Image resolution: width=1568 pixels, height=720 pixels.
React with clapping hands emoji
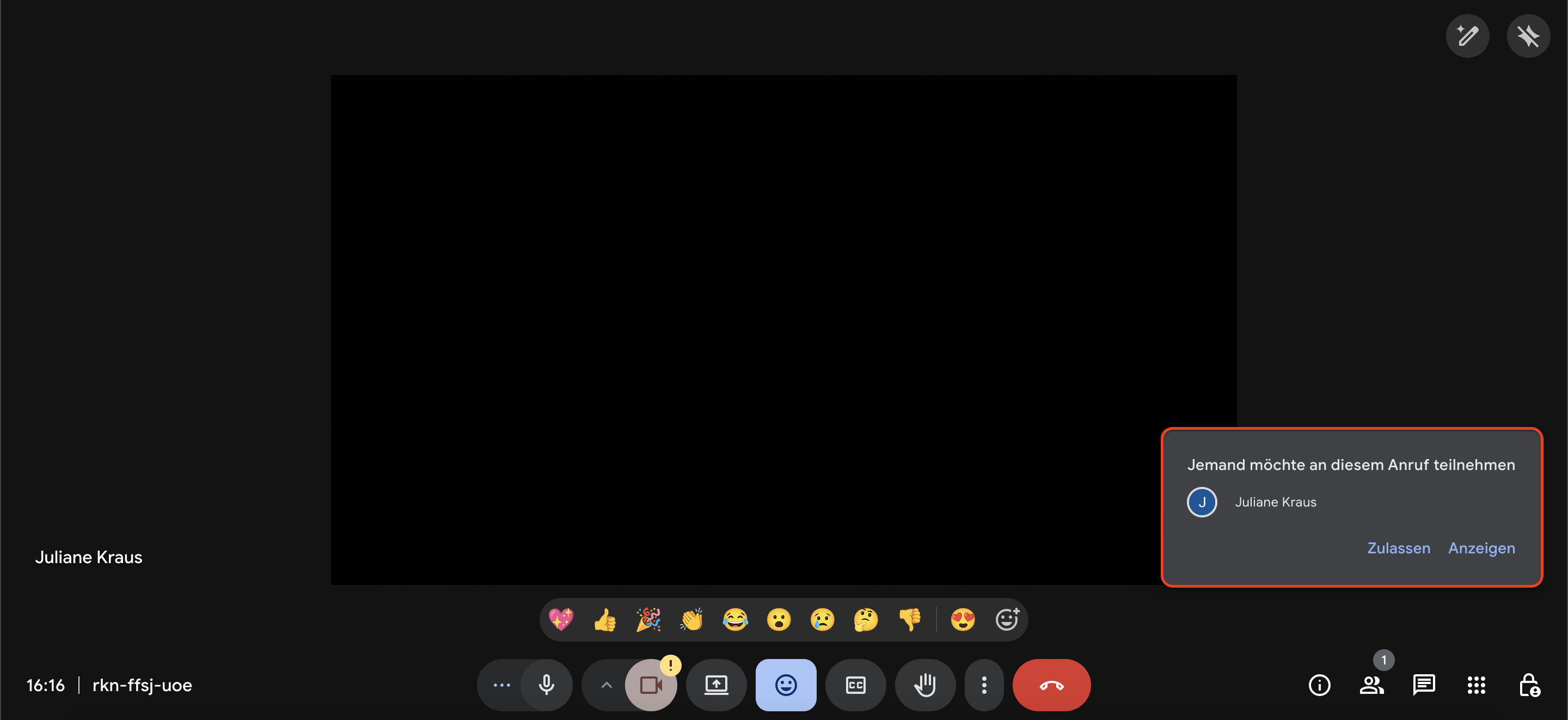pos(691,619)
